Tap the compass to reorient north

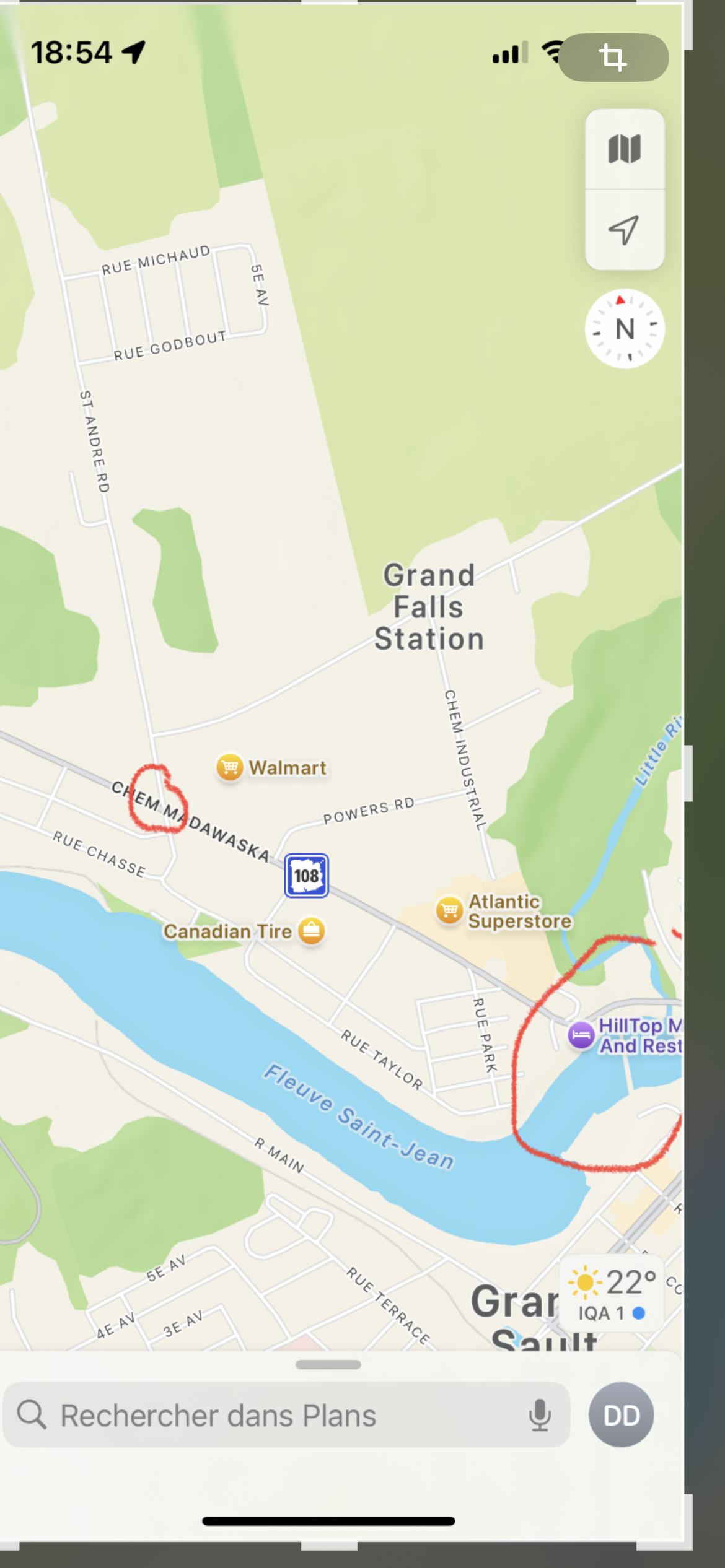point(625,329)
